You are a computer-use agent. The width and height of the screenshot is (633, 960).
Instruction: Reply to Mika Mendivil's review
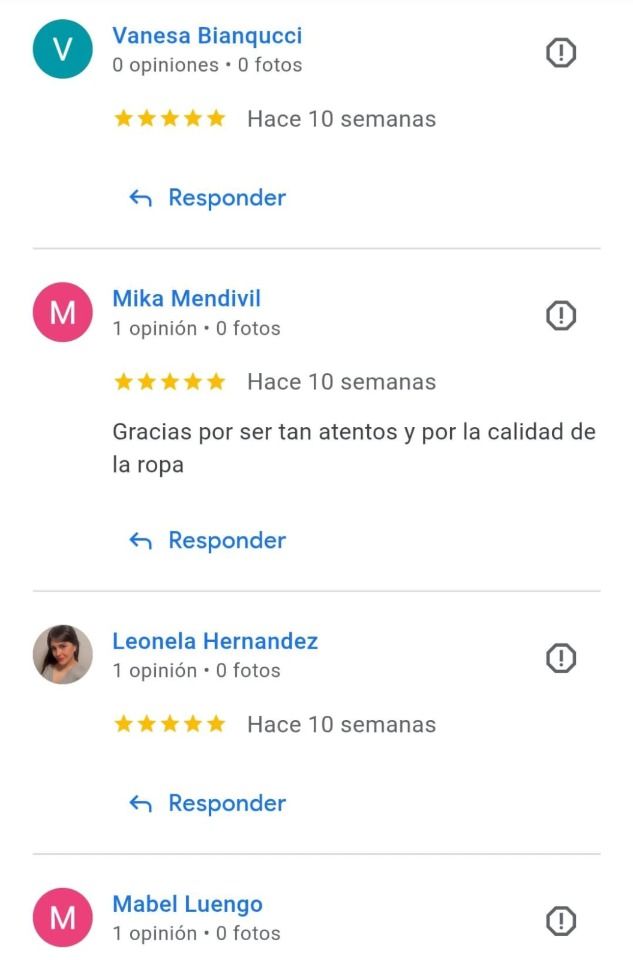click(x=208, y=541)
